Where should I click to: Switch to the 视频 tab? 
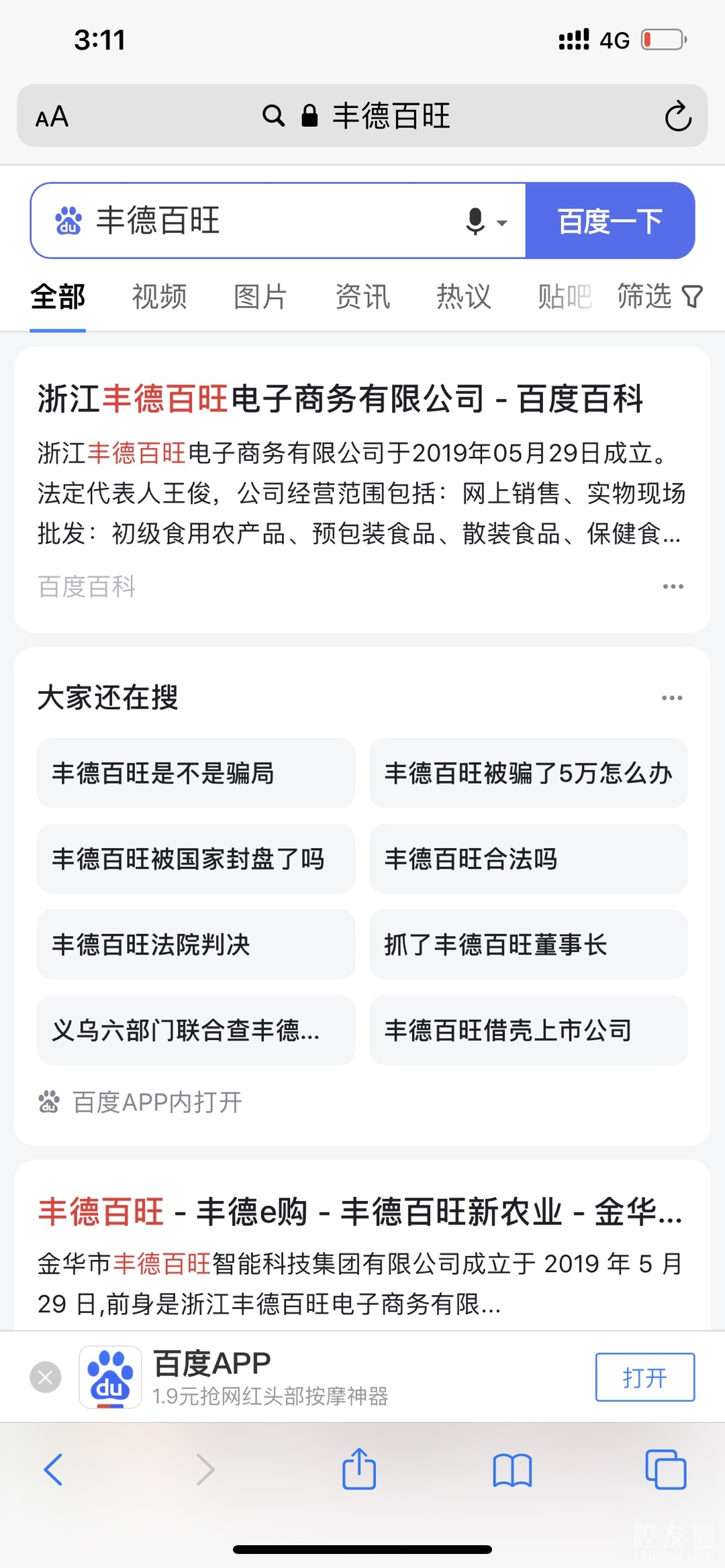click(159, 297)
